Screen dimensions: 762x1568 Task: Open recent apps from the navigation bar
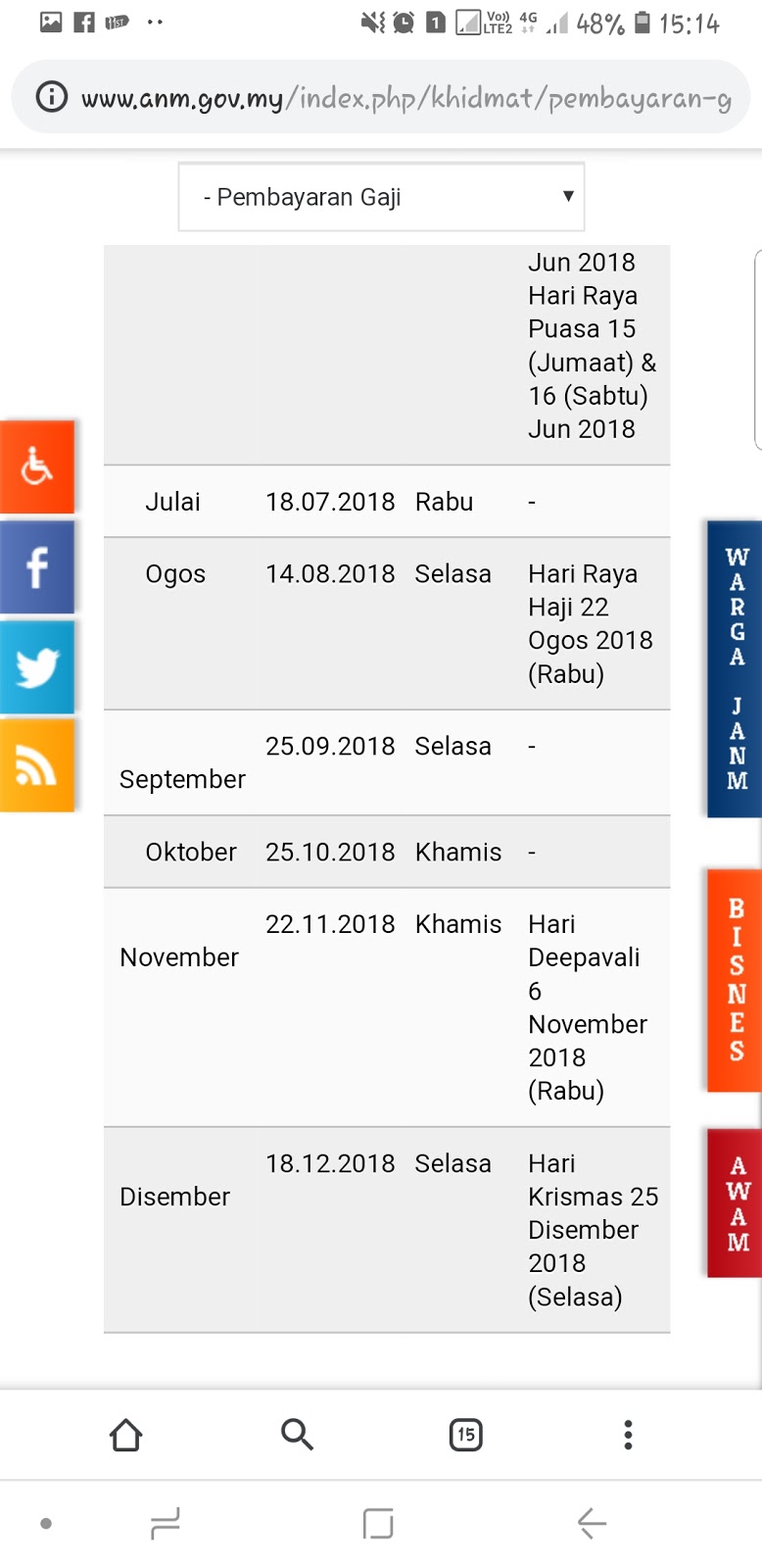(x=165, y=1524)
